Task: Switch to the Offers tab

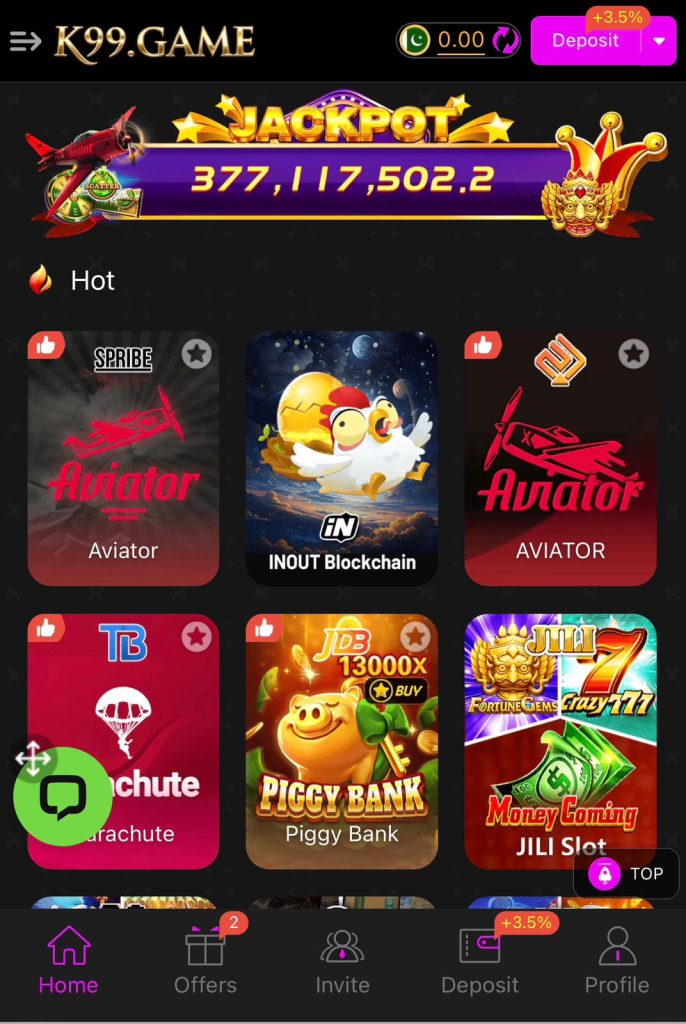Action: tap(205, 960)
